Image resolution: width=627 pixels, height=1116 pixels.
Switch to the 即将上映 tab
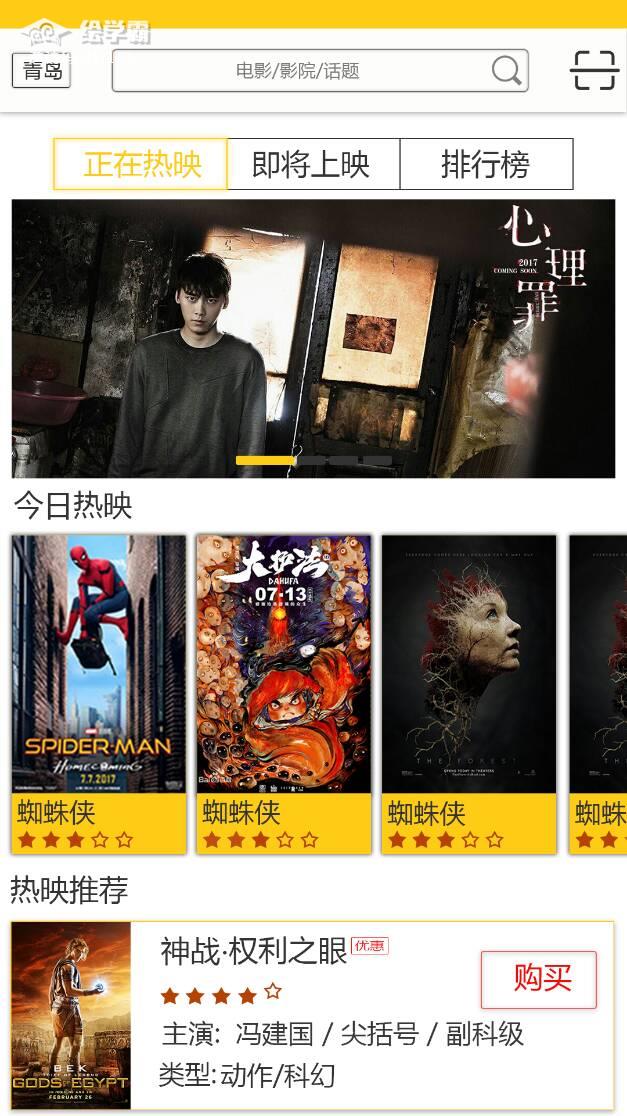click(x=313, y=164)
